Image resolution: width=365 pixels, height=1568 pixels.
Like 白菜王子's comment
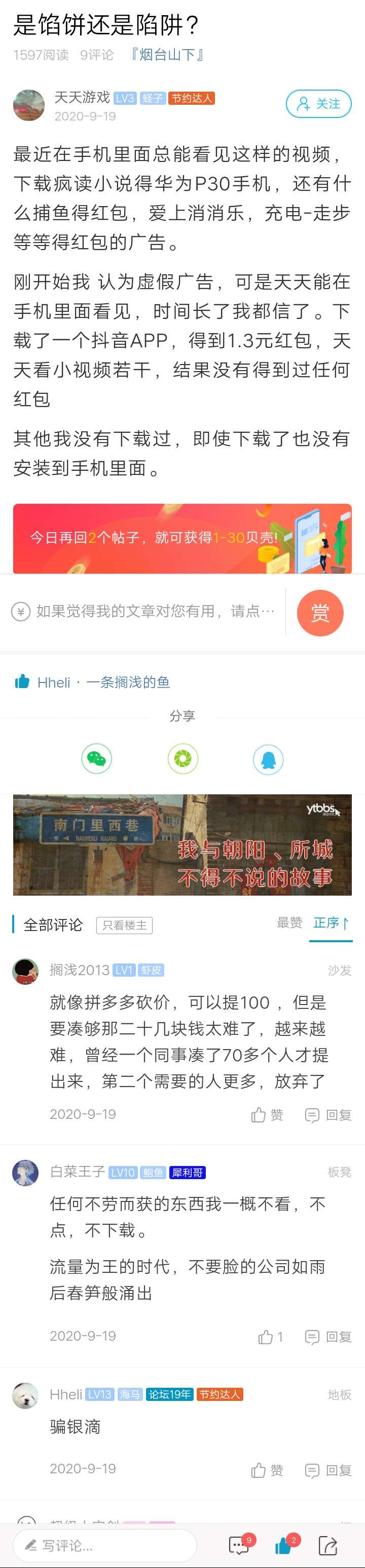270,1337
